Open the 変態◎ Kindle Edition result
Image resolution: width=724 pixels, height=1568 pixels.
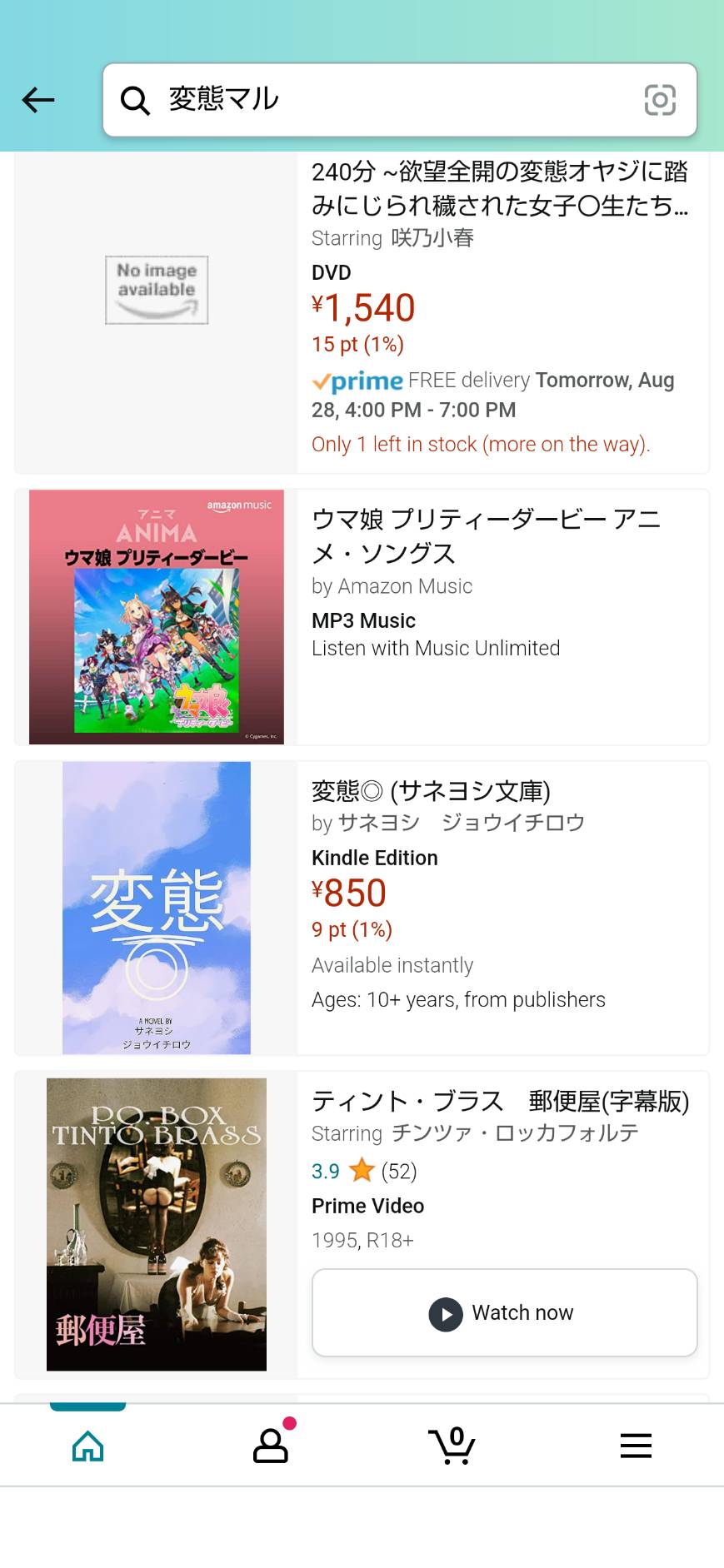(x=362, y=908)
